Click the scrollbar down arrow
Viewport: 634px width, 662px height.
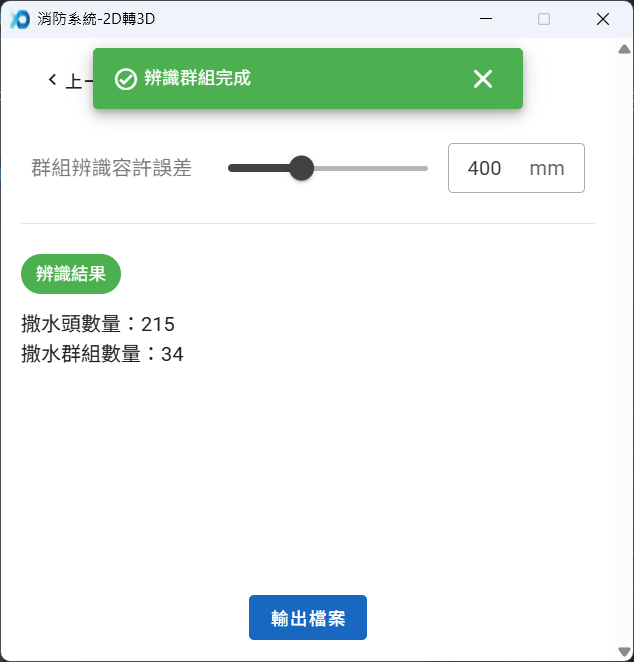coord(624,652)
